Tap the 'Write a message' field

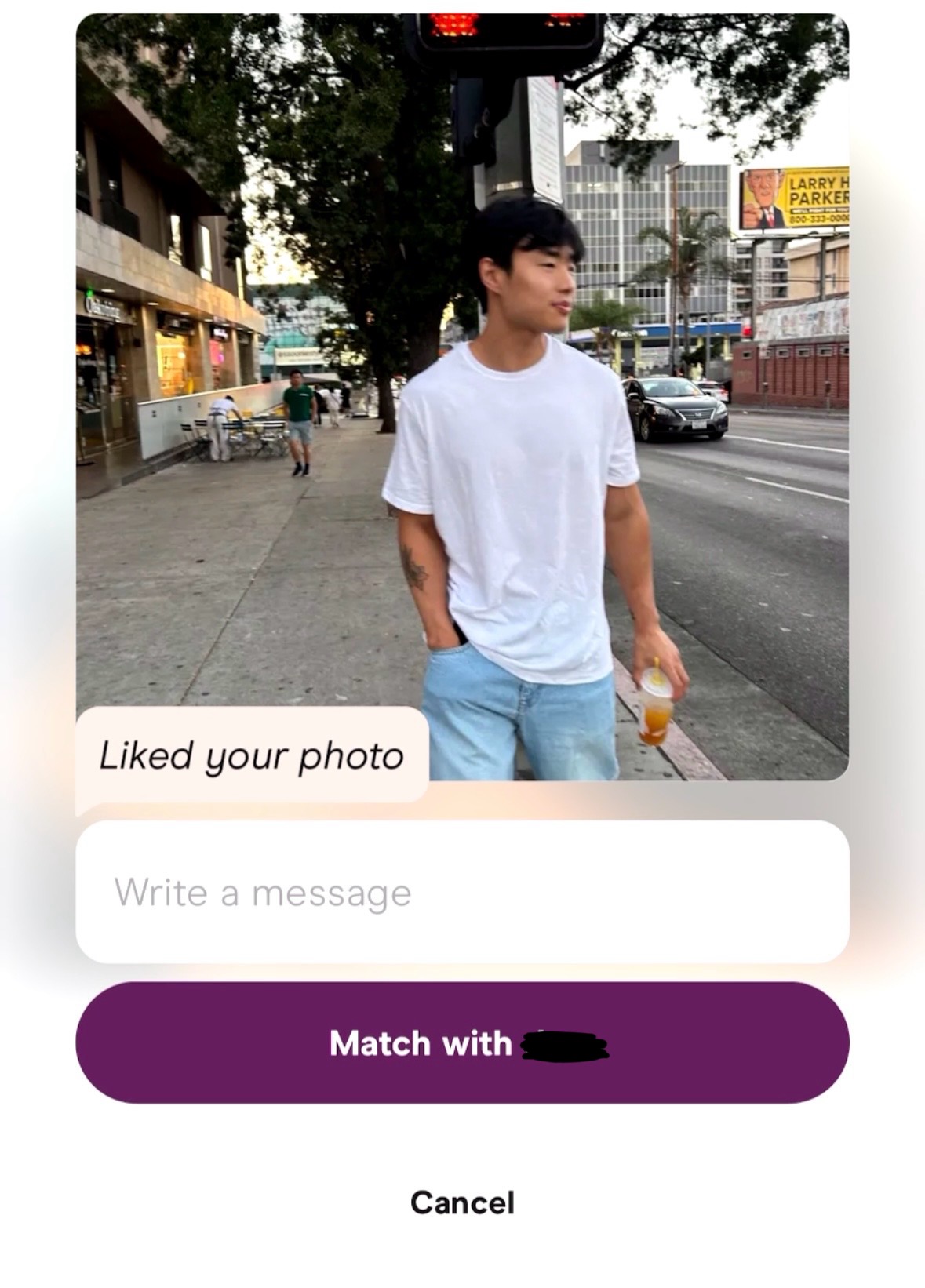(462, 892)
